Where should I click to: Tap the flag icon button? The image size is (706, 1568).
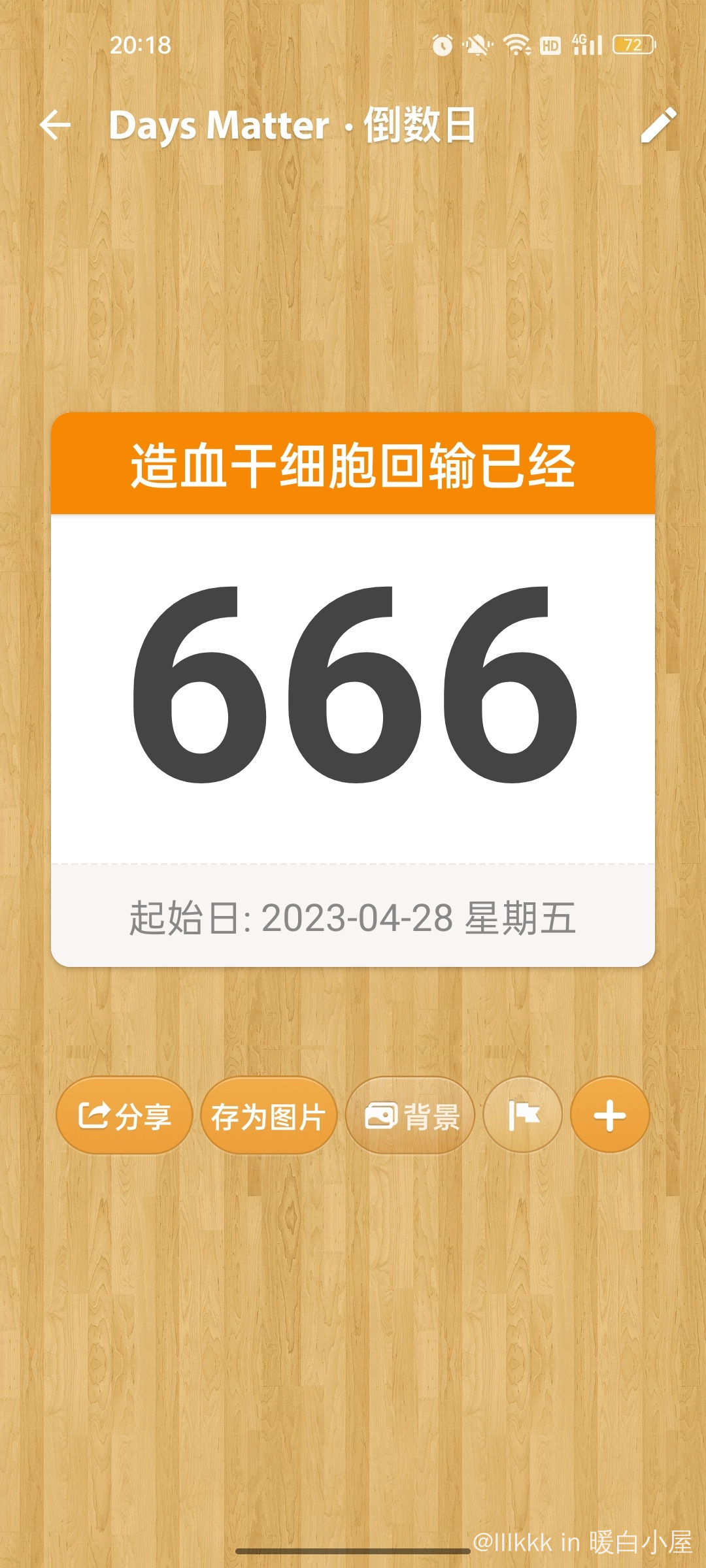[x=523, y=1115]
